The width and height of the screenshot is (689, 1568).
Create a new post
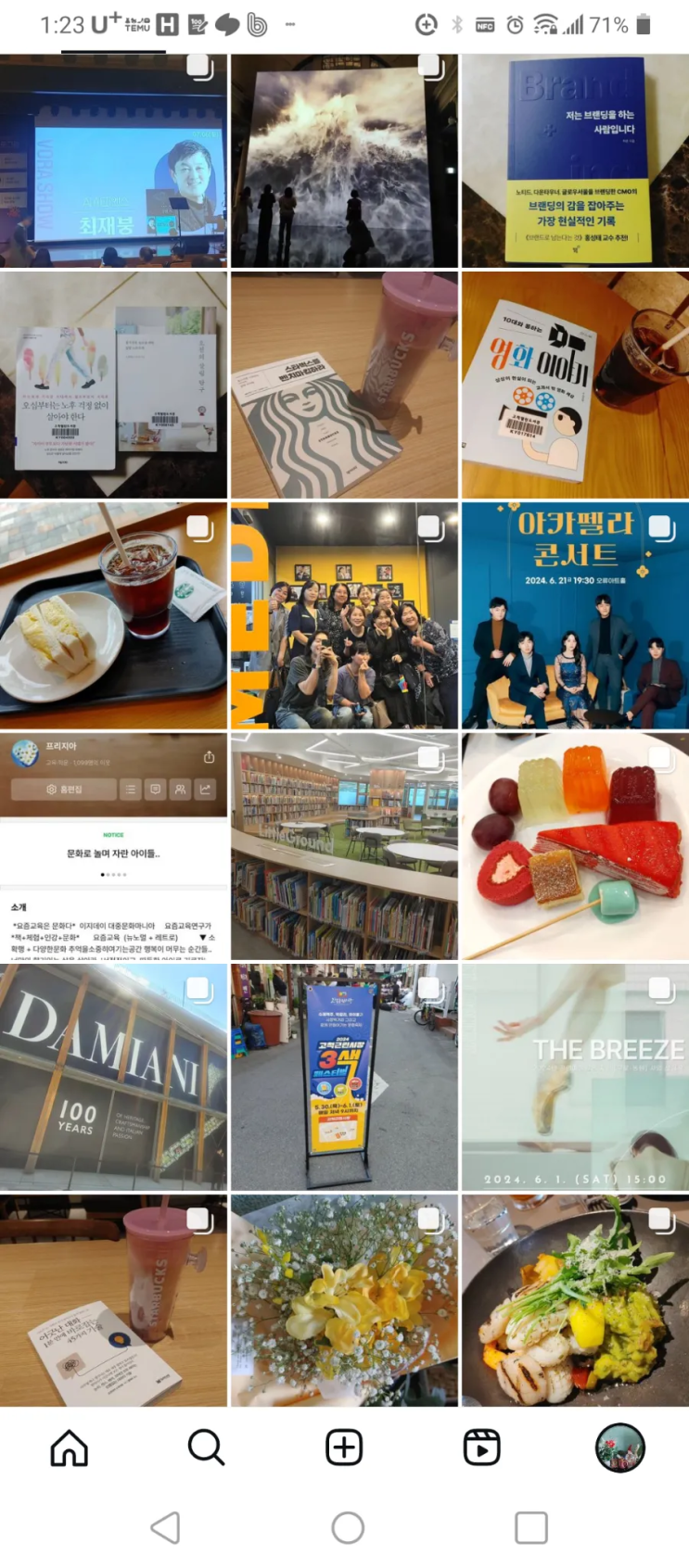click(x=344, y=1448)
